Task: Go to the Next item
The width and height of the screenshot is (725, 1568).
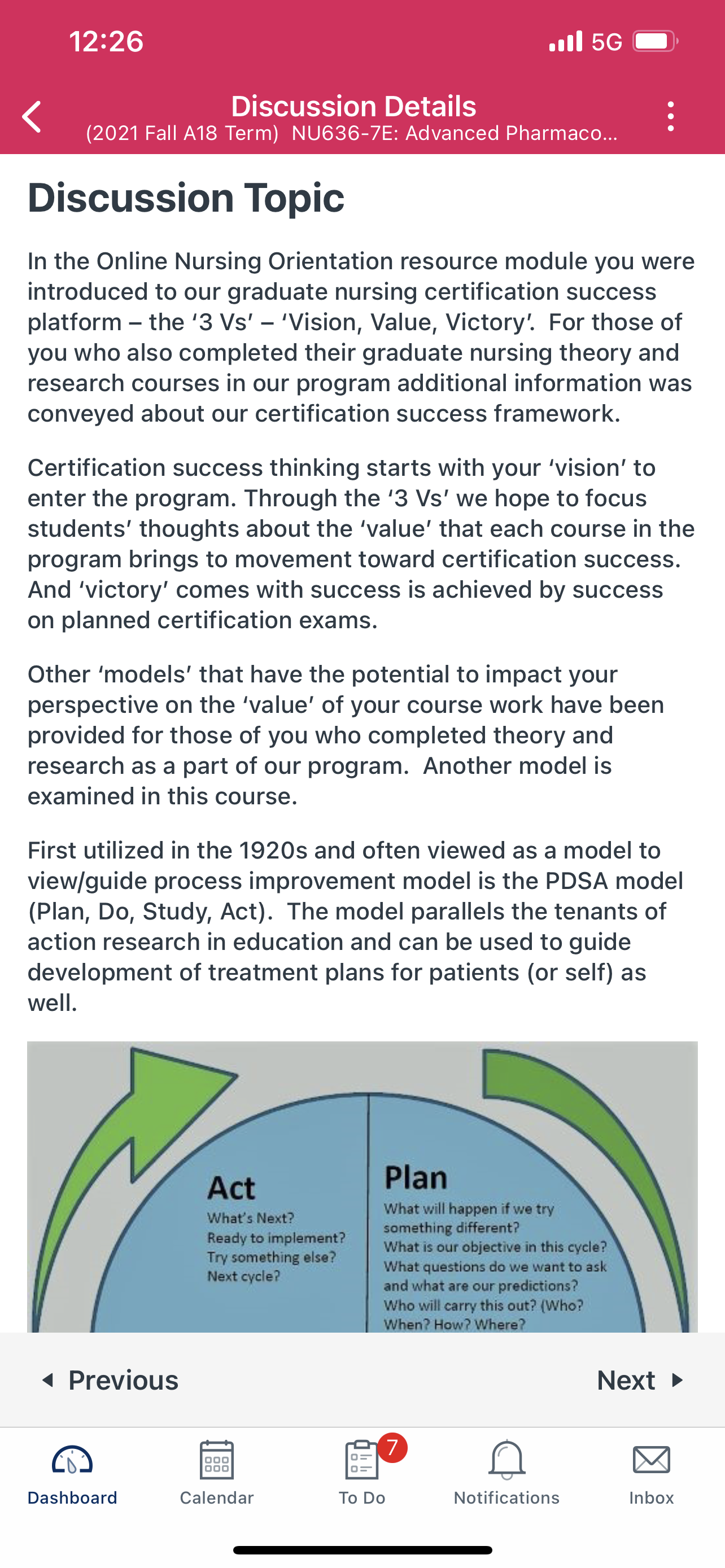Action: coord(641,1381)
